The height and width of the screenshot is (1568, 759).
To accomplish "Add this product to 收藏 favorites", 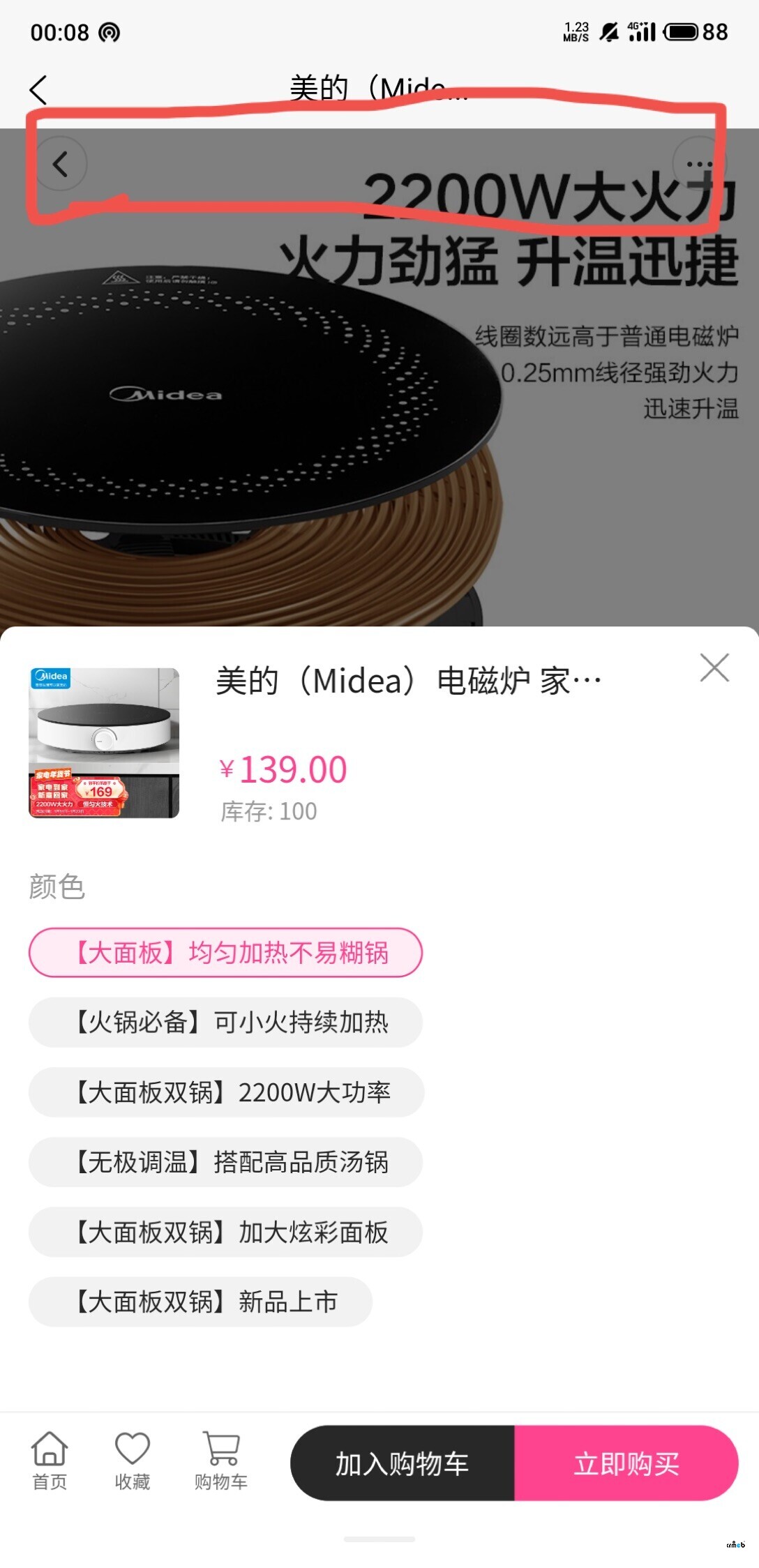I will click(132, 1461).
